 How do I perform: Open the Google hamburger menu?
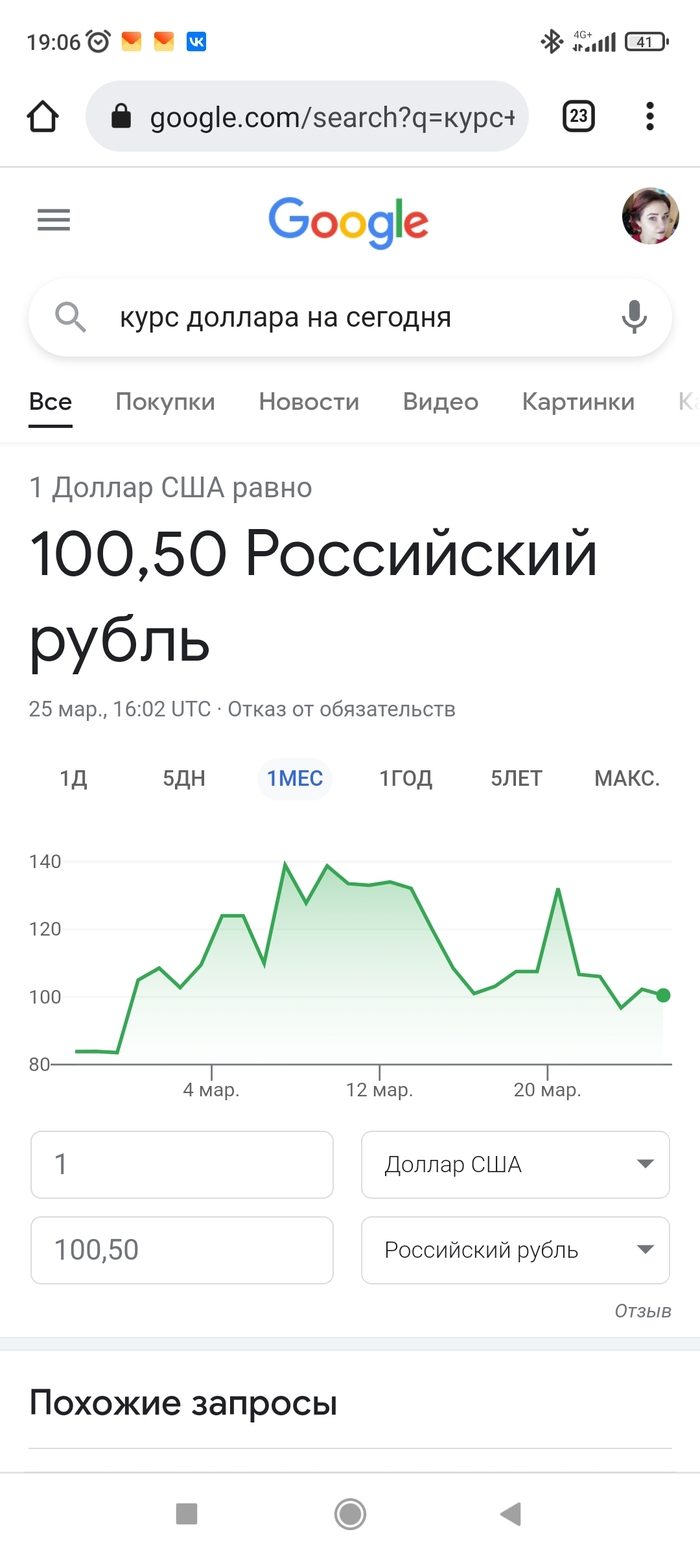click(54, 220)
